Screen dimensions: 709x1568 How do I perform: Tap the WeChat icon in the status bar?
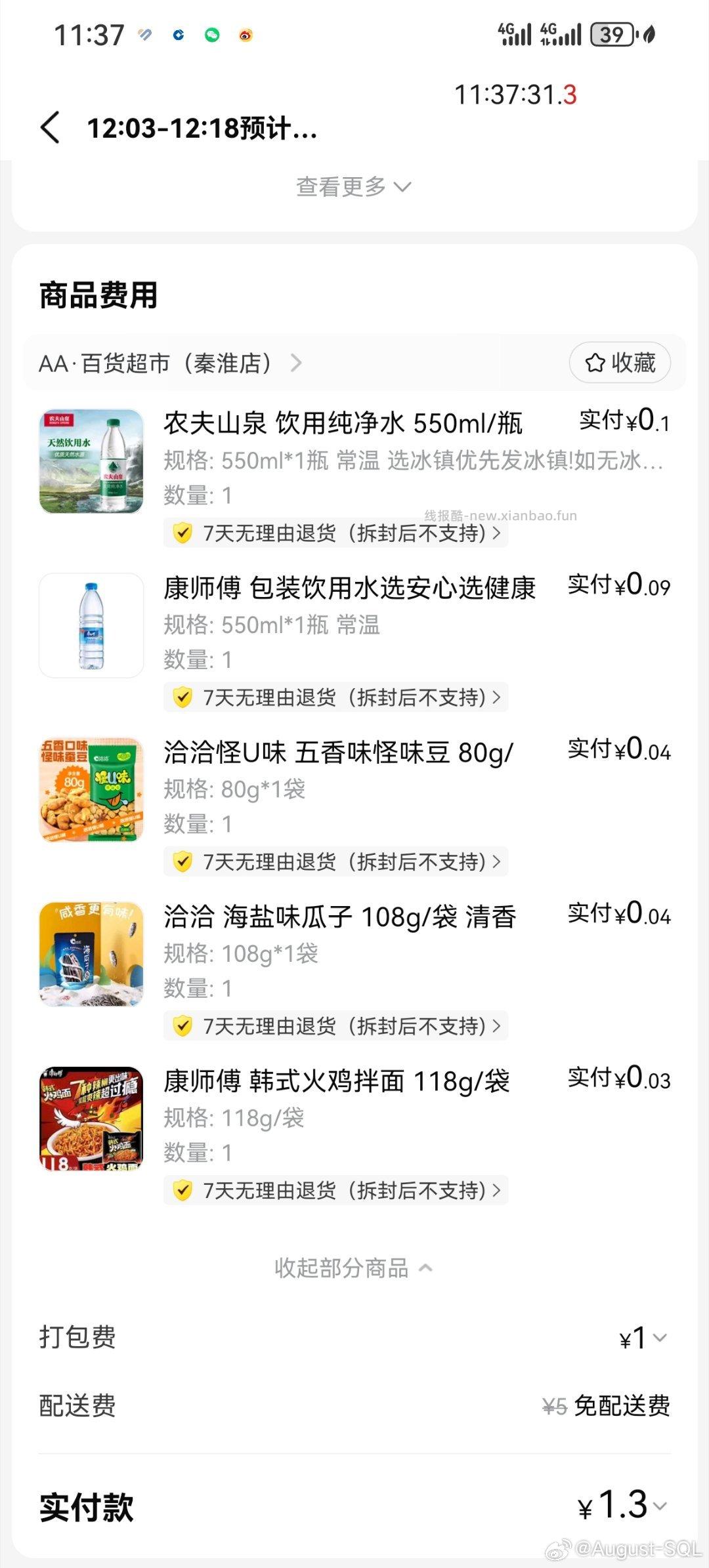pos(211,36)
